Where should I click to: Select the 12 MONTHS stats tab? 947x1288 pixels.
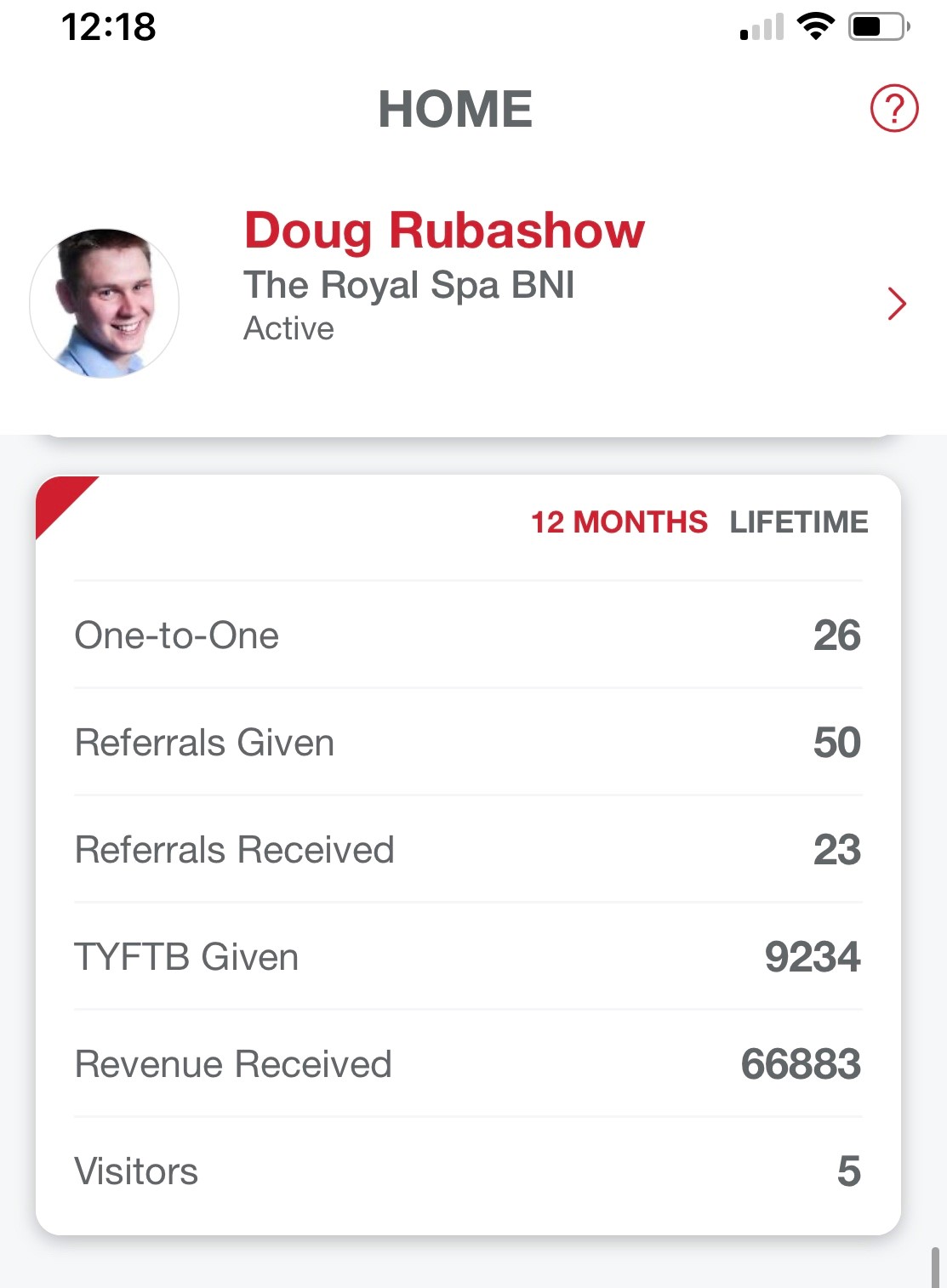click(619, 521)
